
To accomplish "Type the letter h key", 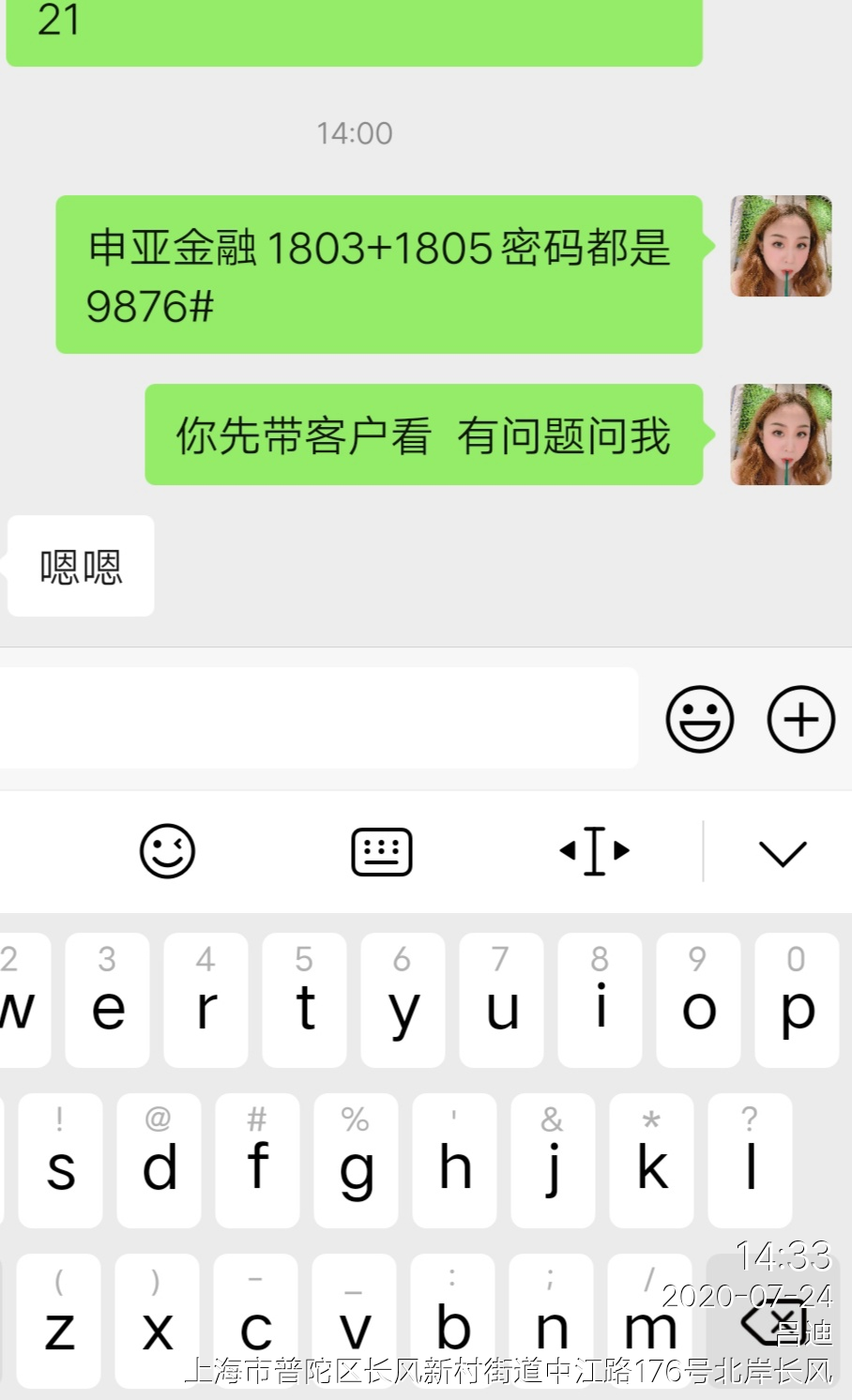I will 454,1162.
